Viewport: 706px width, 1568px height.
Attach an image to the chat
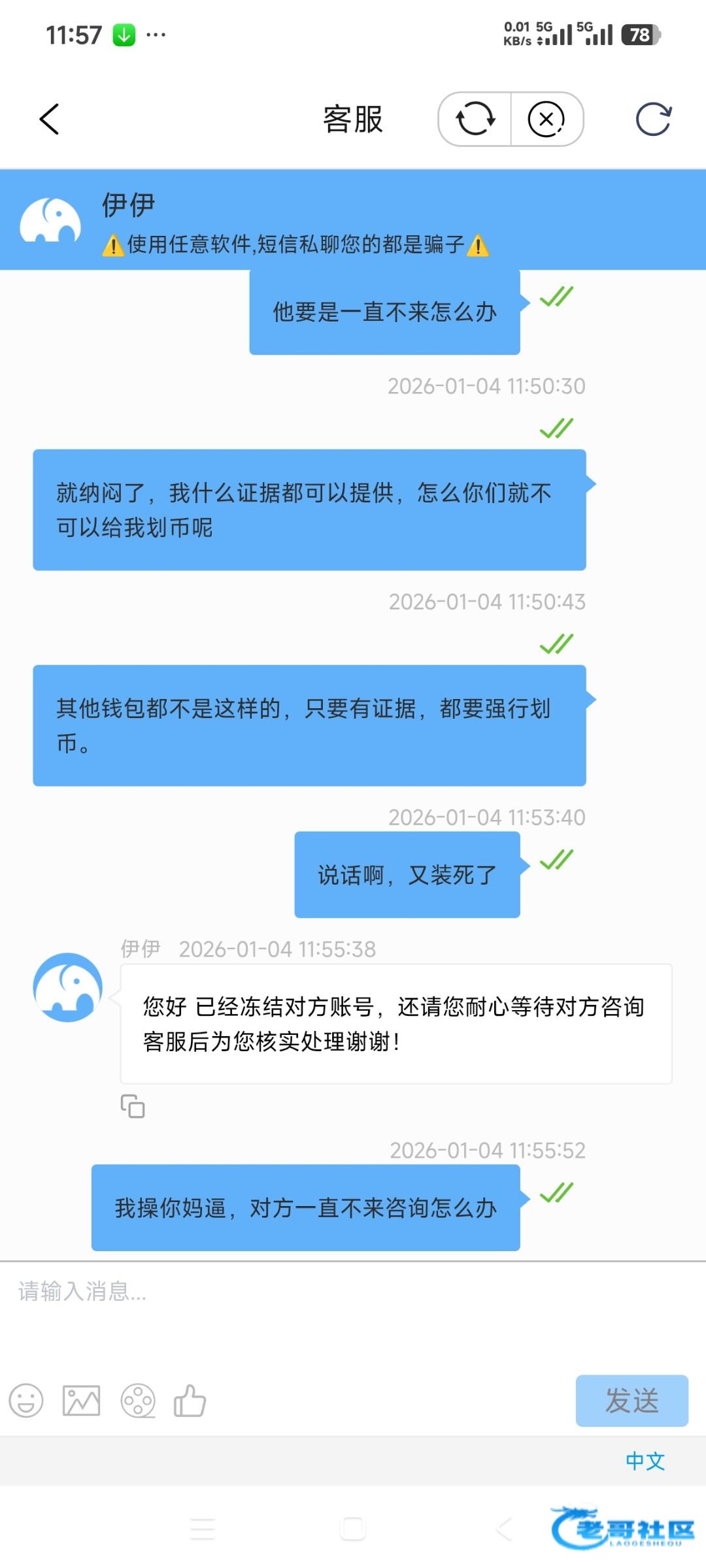coord(81,1401)
